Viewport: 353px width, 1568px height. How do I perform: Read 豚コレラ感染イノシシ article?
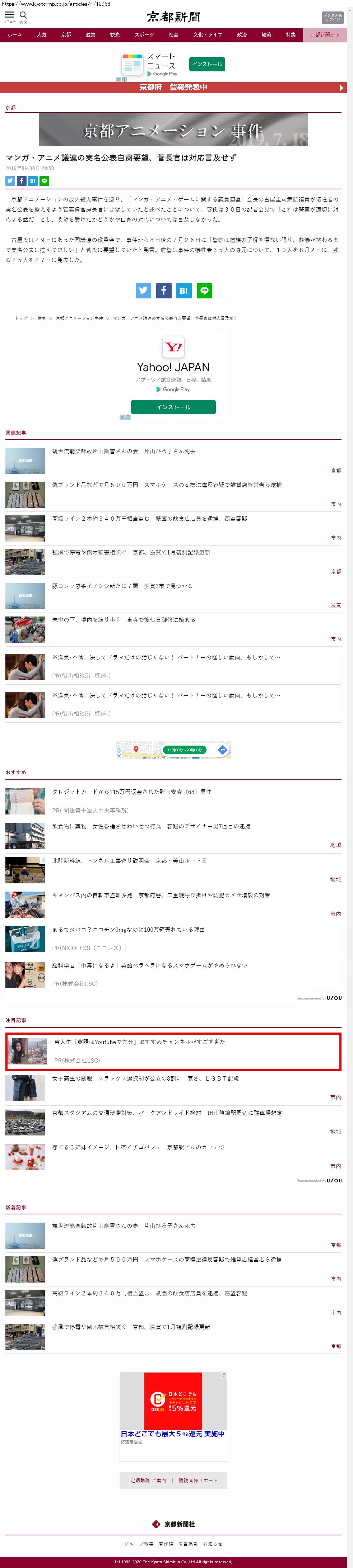[x=122, y=586]
